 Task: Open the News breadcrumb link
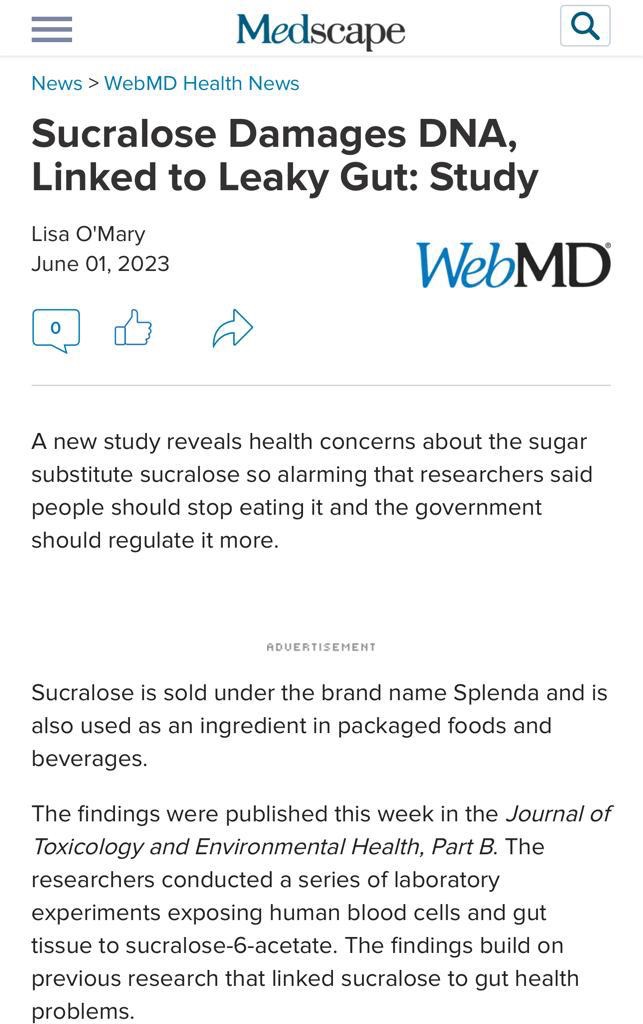(x=56, y=83)
